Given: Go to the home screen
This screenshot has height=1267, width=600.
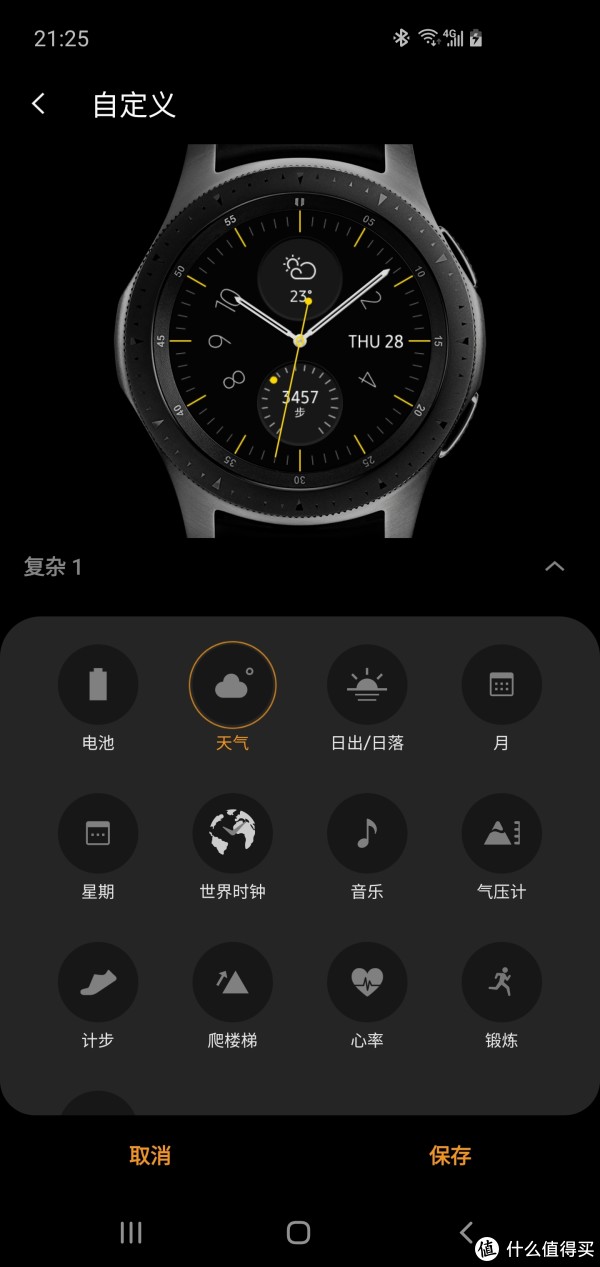Looking at the screenshot, I should tap(298, 1232).
